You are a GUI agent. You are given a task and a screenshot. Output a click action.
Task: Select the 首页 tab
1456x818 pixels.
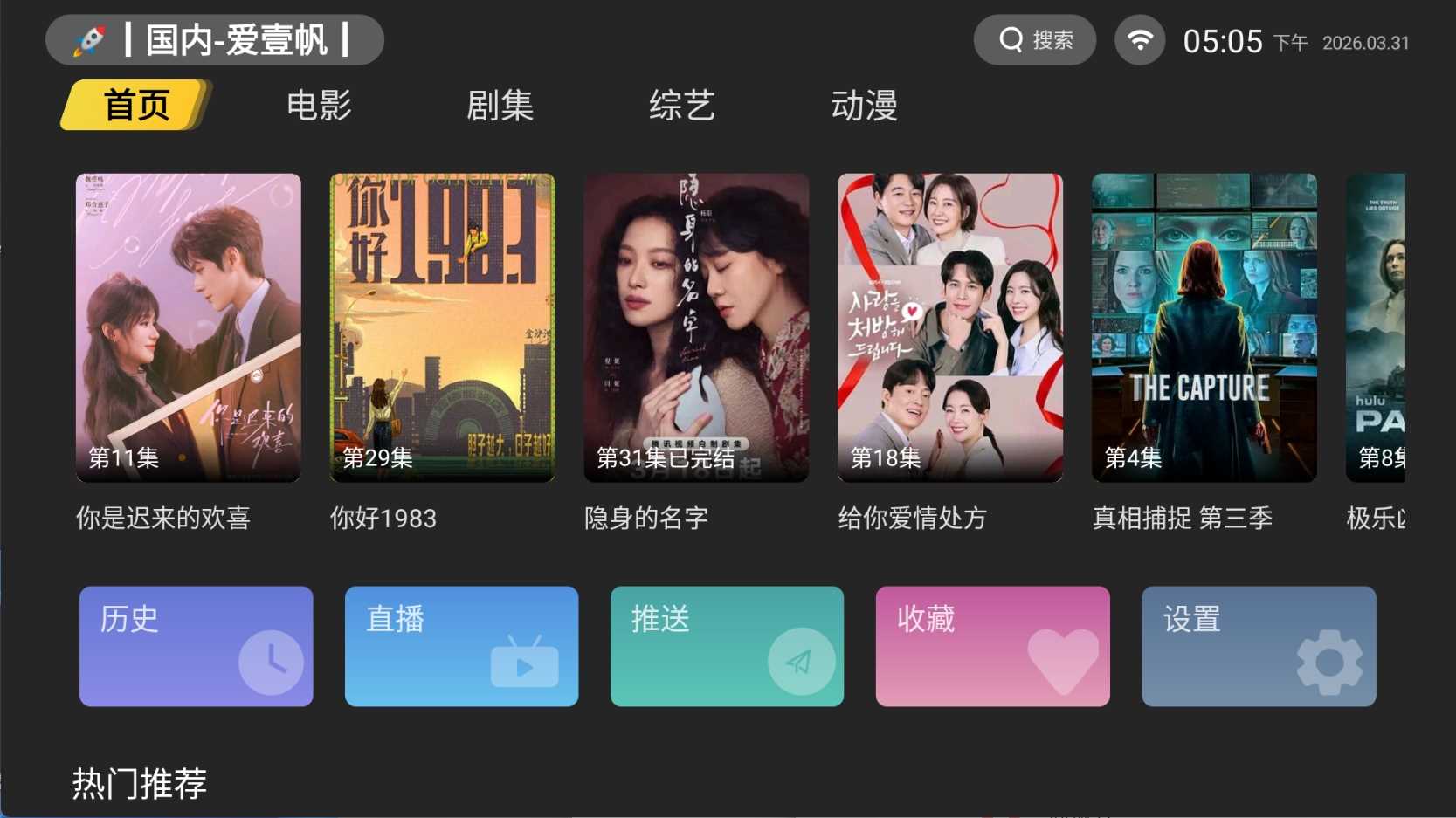tap(136, 106)
